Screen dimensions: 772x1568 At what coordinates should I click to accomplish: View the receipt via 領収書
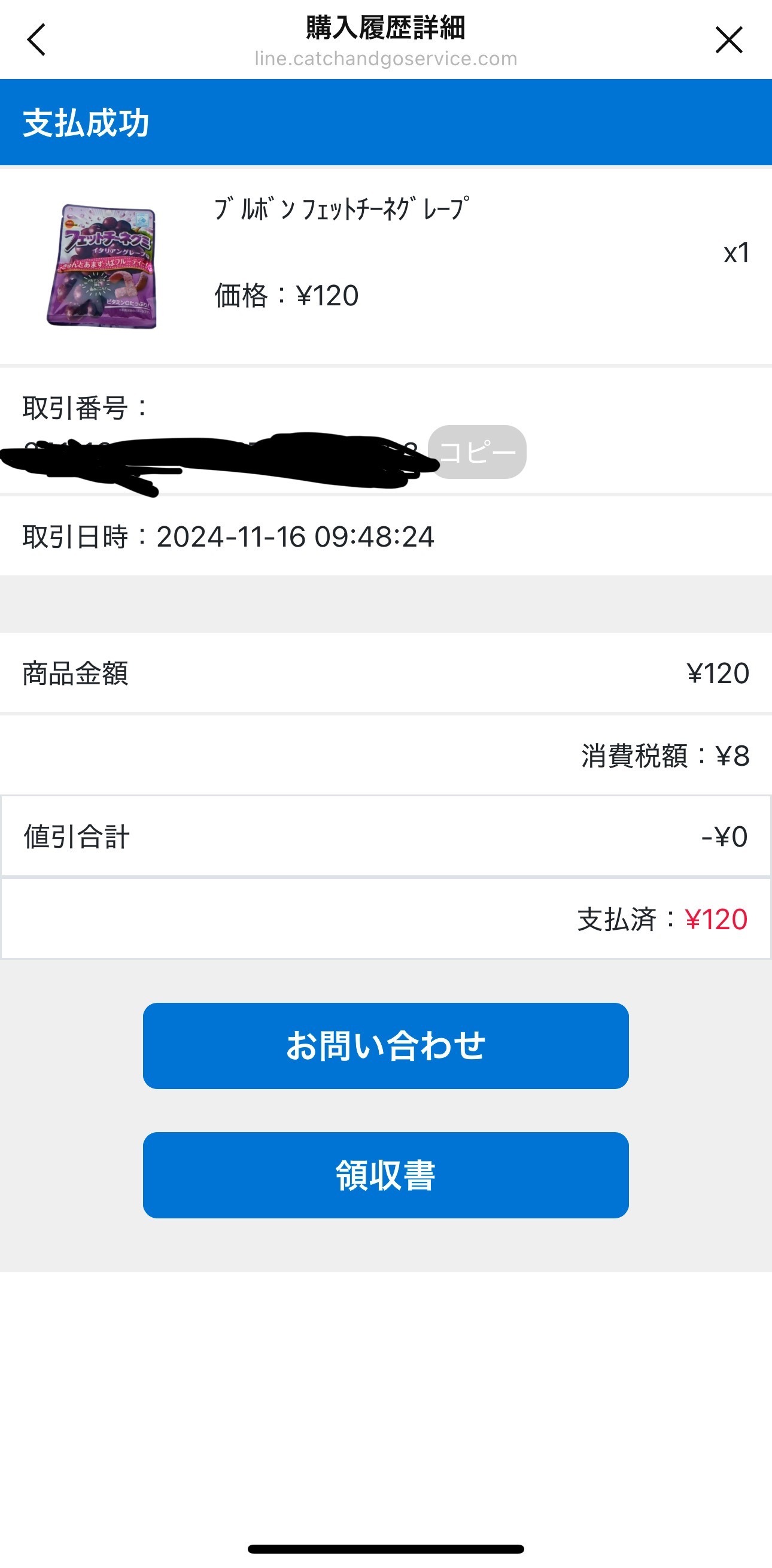pos(385,1175)
